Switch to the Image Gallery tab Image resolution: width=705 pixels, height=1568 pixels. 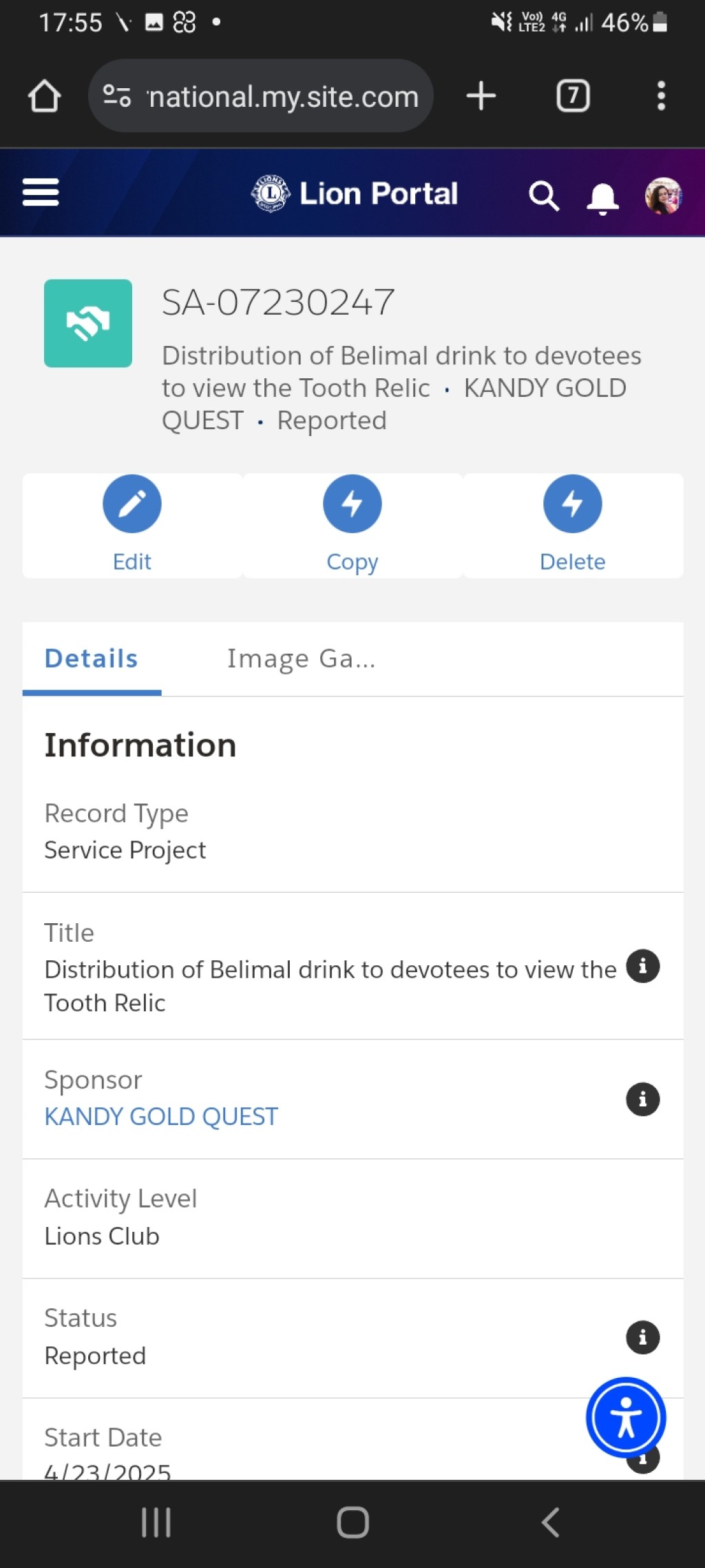point(301,659)
